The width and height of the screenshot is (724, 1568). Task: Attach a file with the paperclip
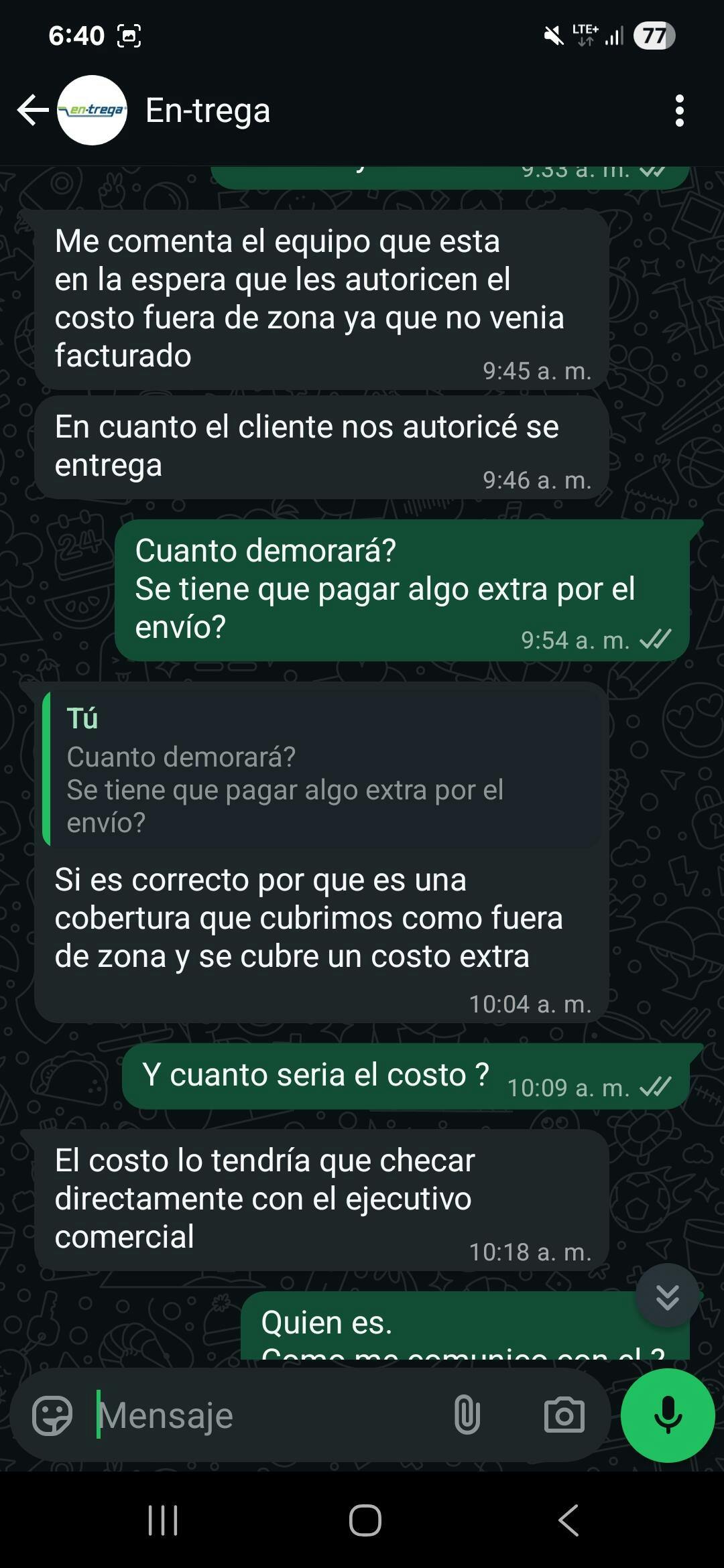click(467, 1415)
